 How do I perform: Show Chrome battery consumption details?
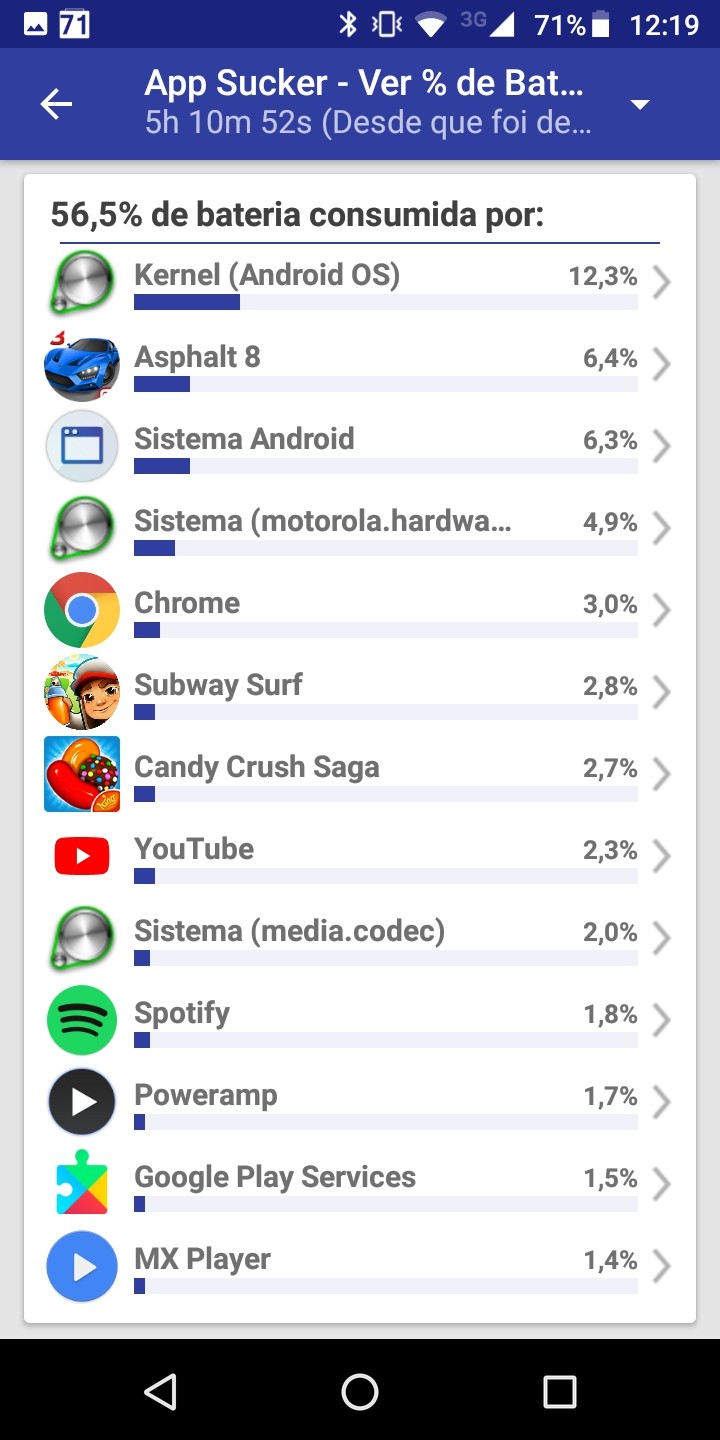coord(360,612)
